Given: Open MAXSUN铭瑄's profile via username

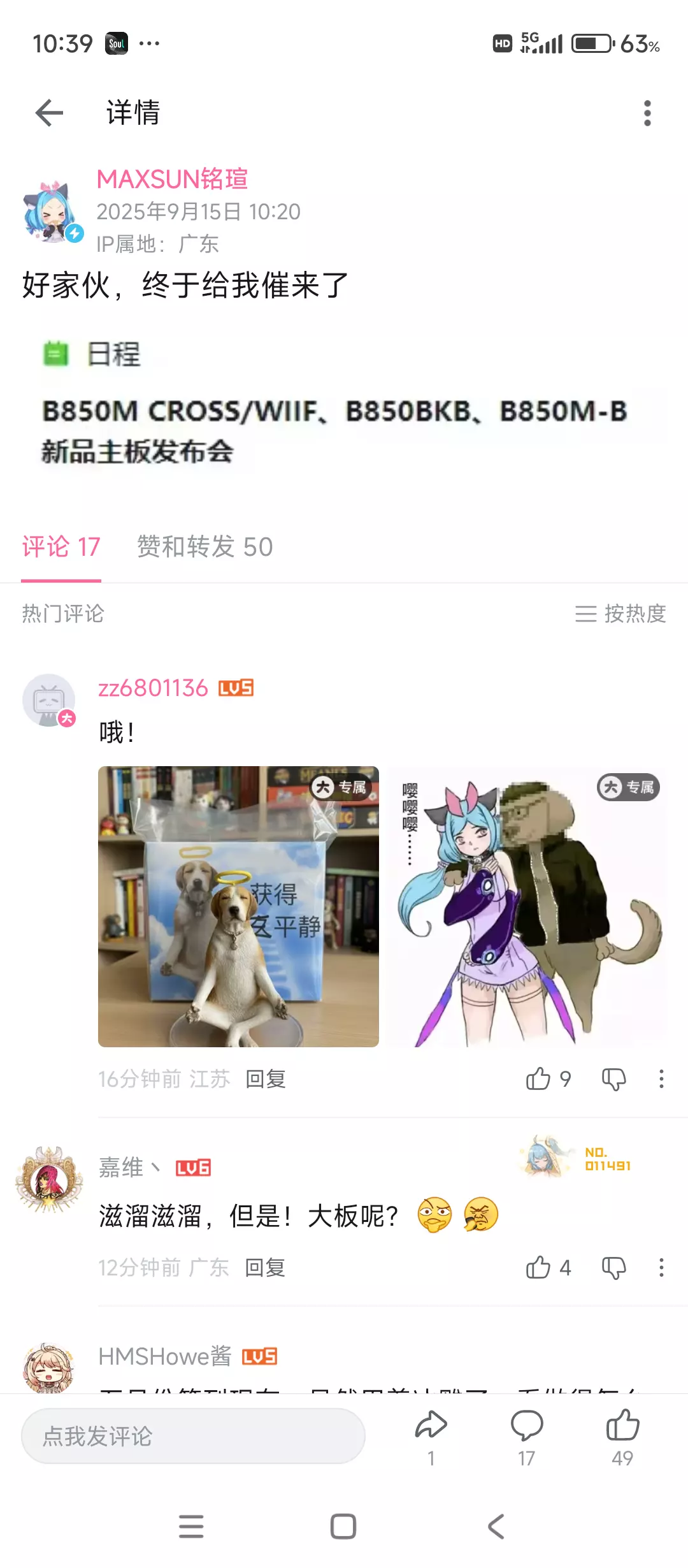Looking at the screenshot, I should coord(173,178).
